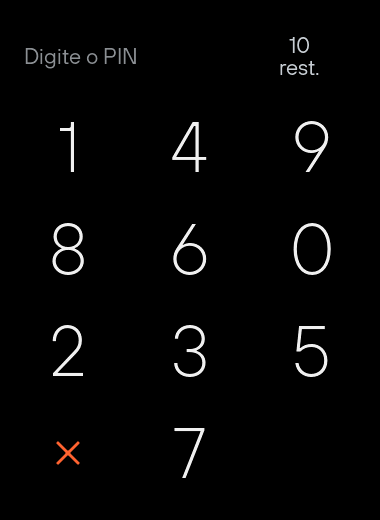Select digit 9 on the keypad

(311, 147)
